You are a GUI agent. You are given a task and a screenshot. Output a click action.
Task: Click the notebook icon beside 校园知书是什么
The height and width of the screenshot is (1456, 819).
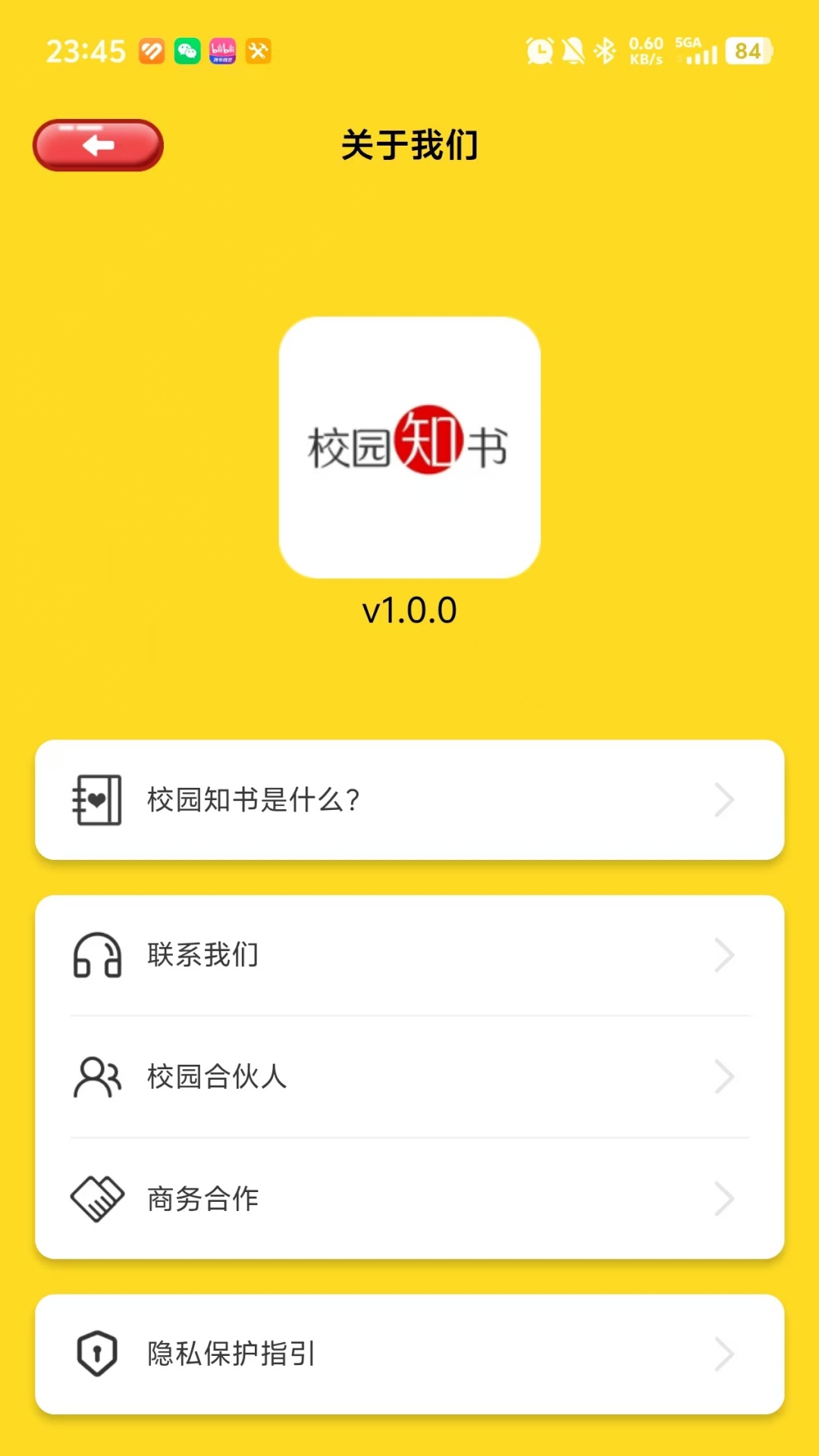pyautogui.click(x=96, y=800)
